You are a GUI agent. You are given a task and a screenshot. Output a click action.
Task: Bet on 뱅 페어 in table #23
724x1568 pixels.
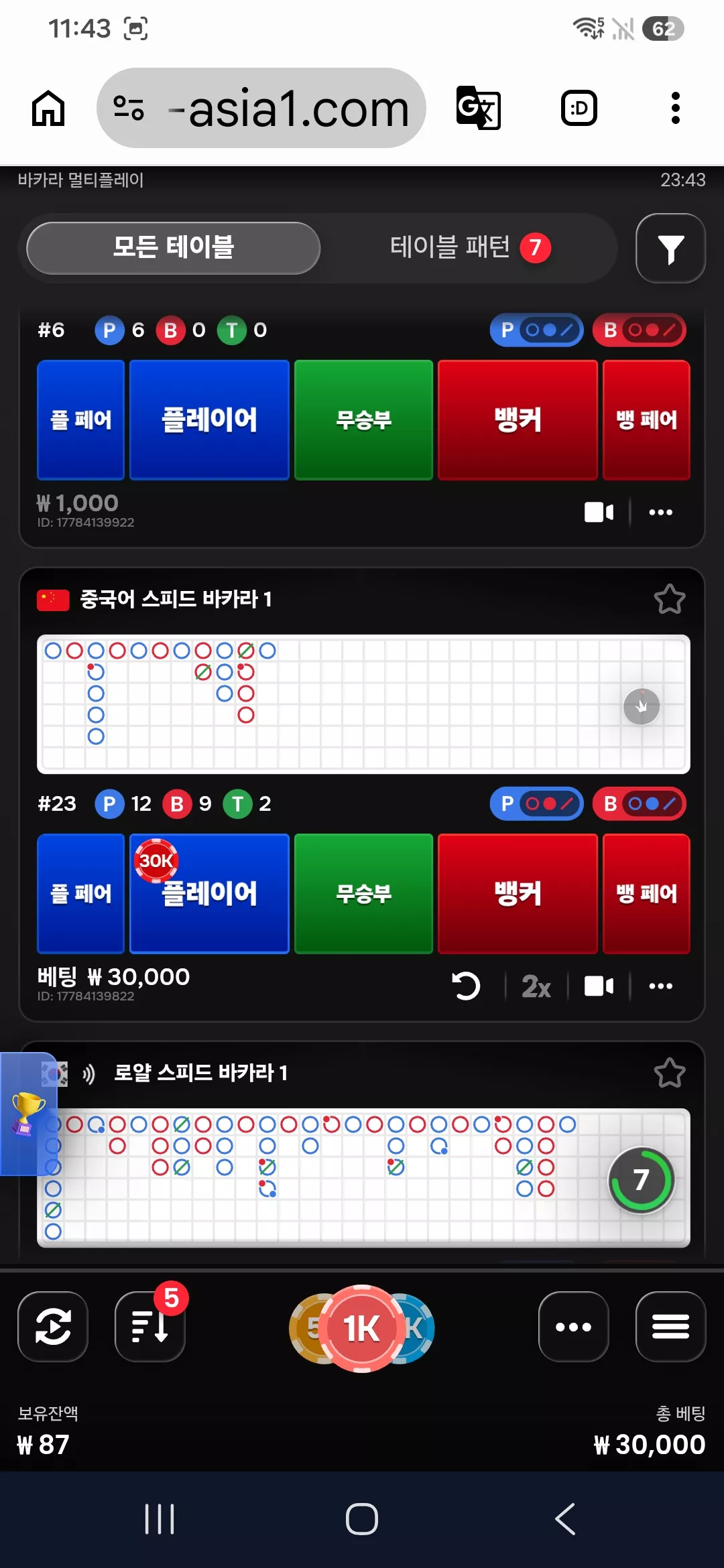646,893
